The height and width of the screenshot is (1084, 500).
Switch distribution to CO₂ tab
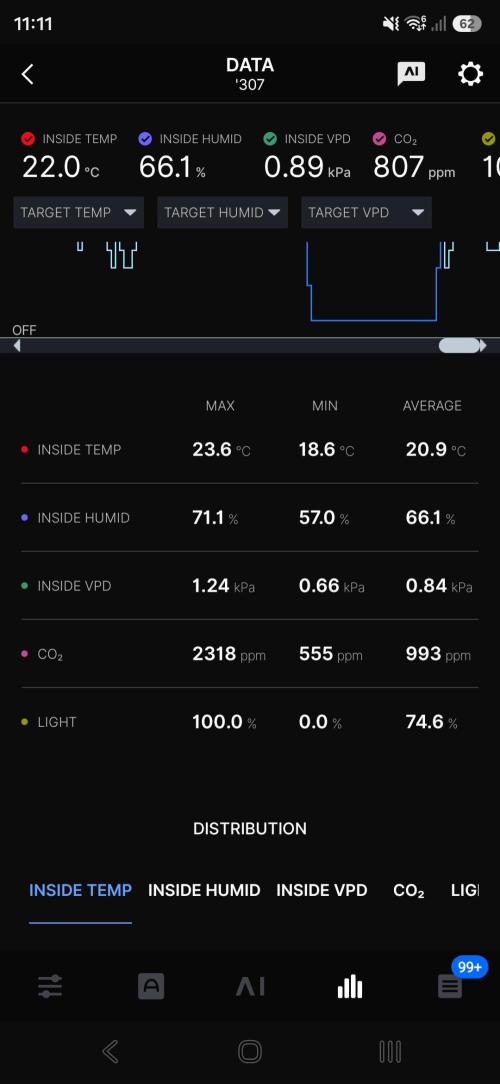409,891
